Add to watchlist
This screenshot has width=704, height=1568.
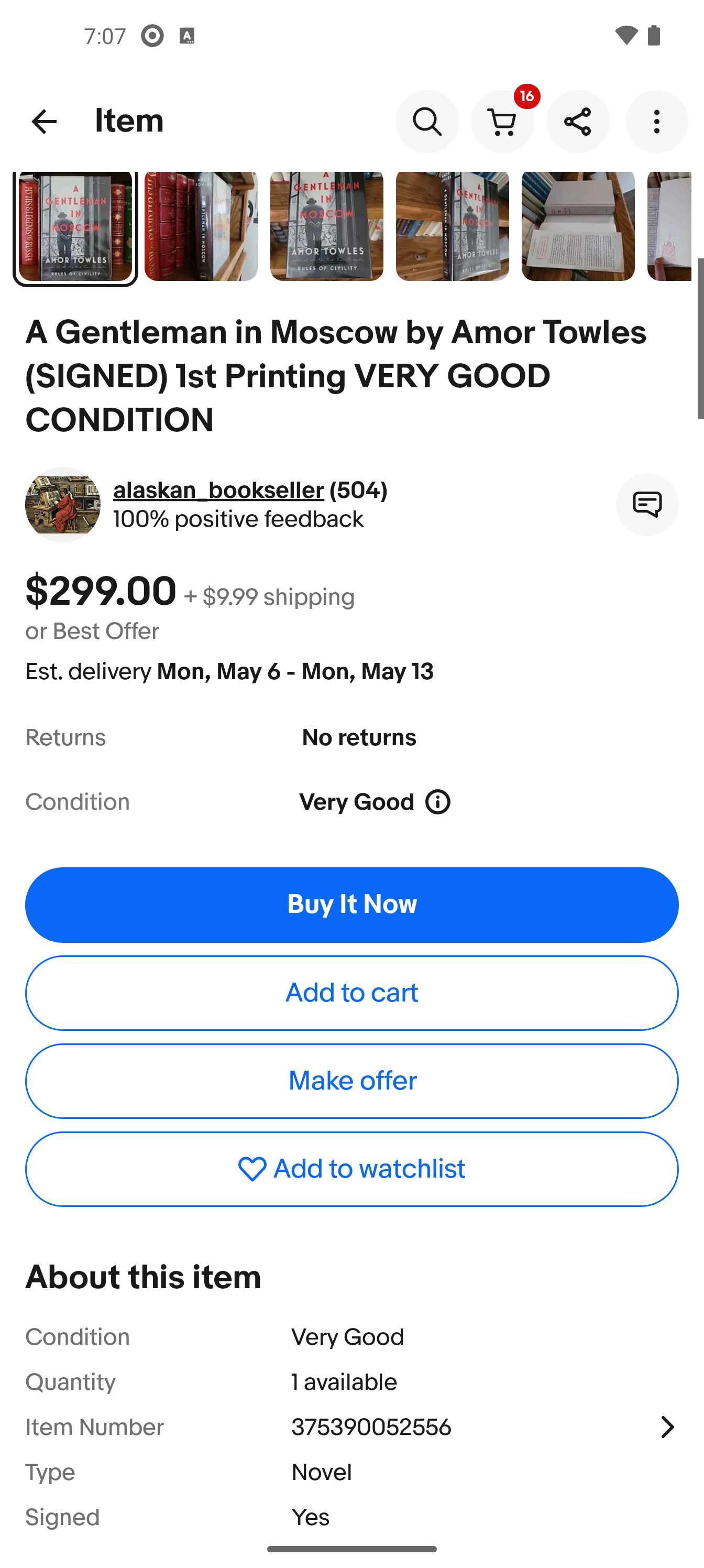pos(351,1169)
